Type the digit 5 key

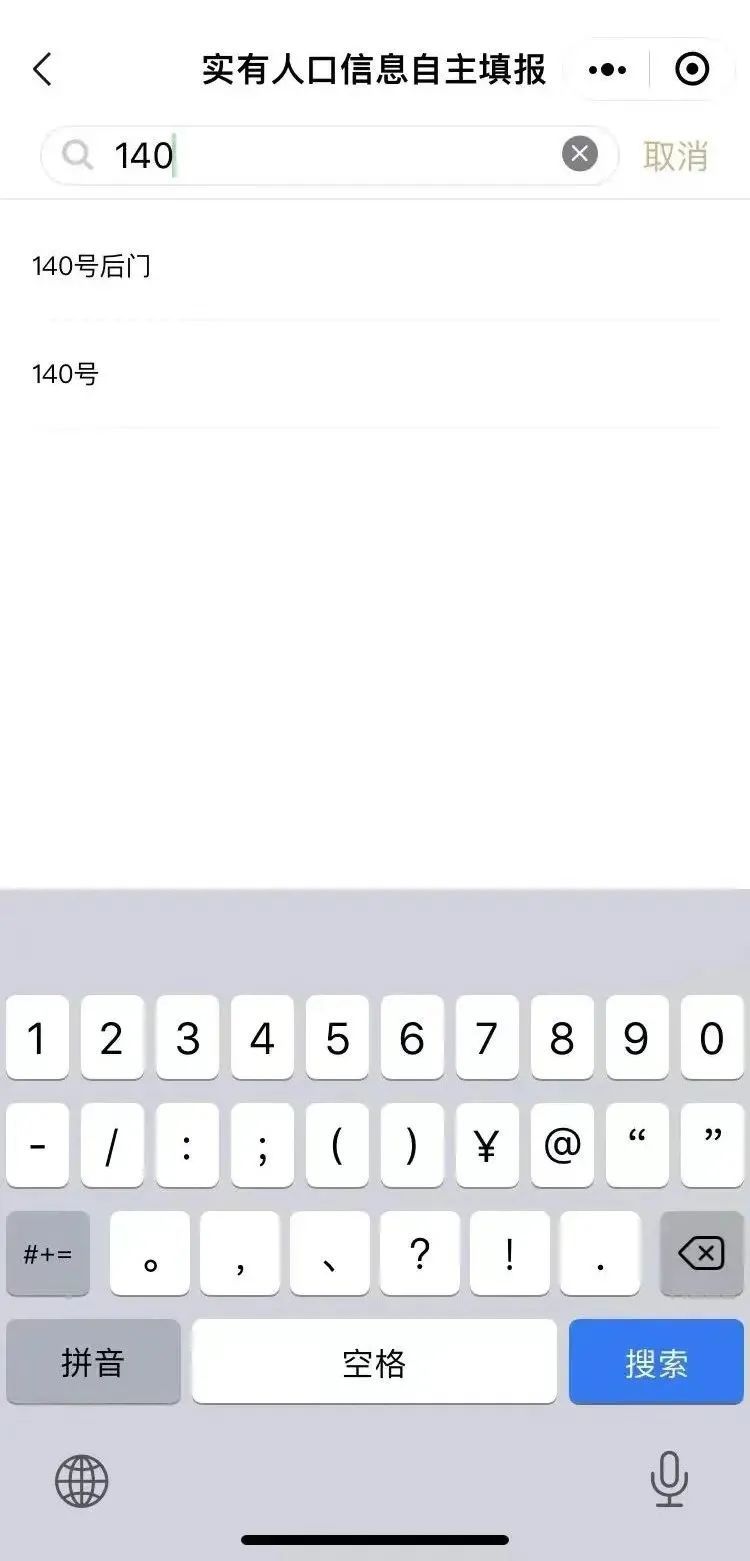point(337,1038)
